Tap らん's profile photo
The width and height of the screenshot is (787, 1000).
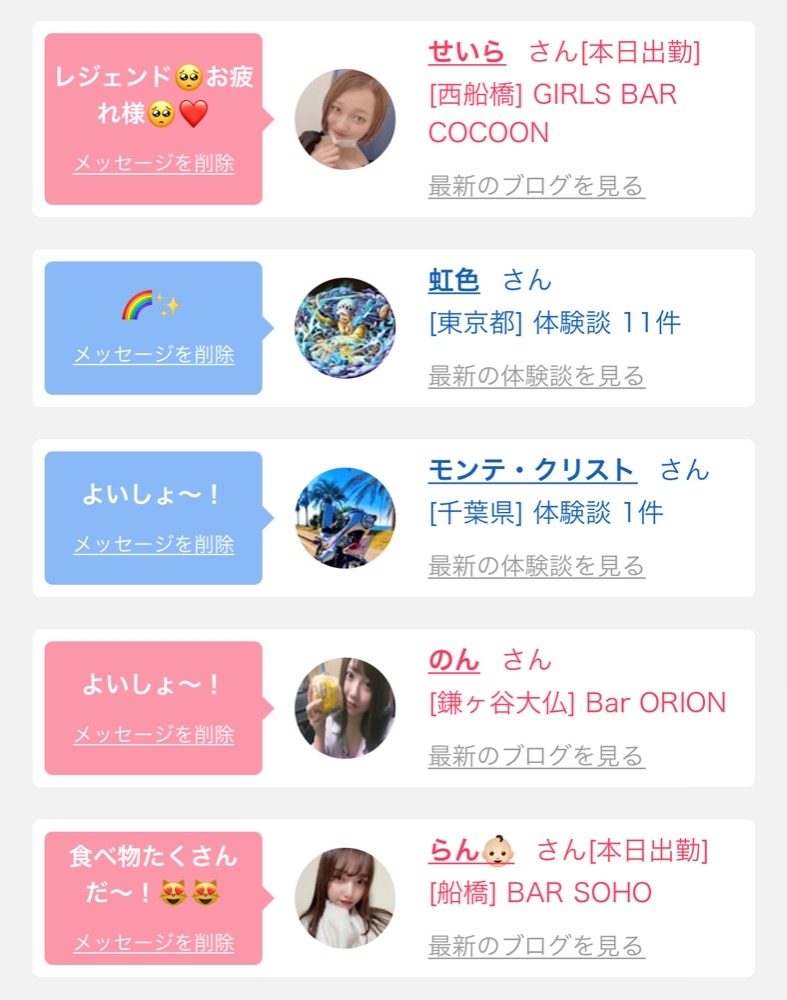point(345,898)
